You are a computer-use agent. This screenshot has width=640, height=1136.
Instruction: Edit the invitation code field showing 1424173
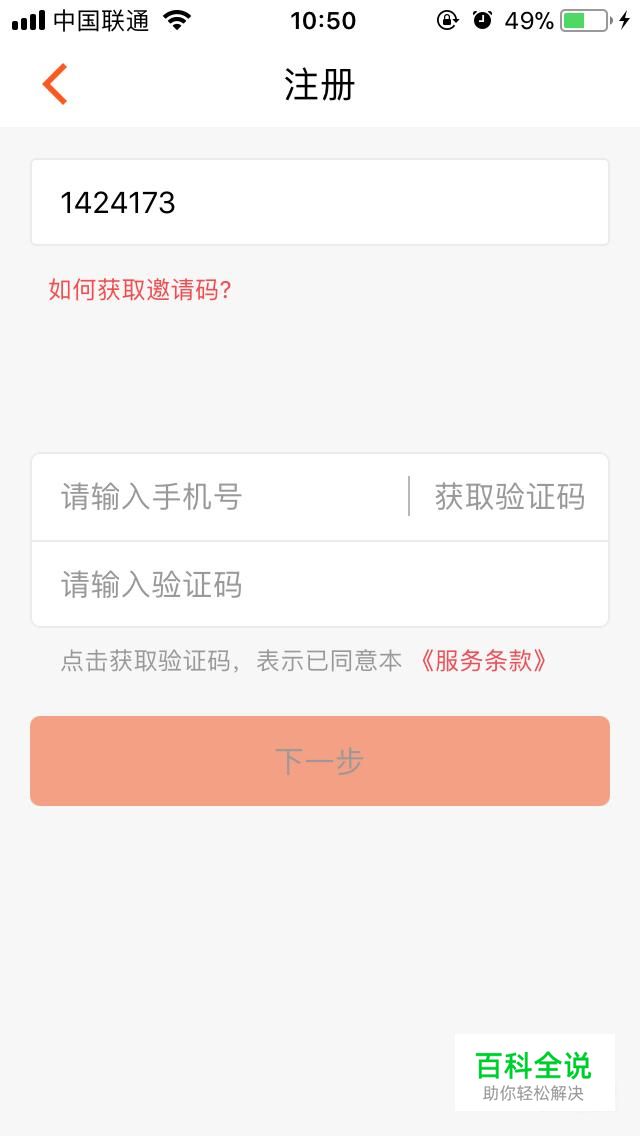320,203
